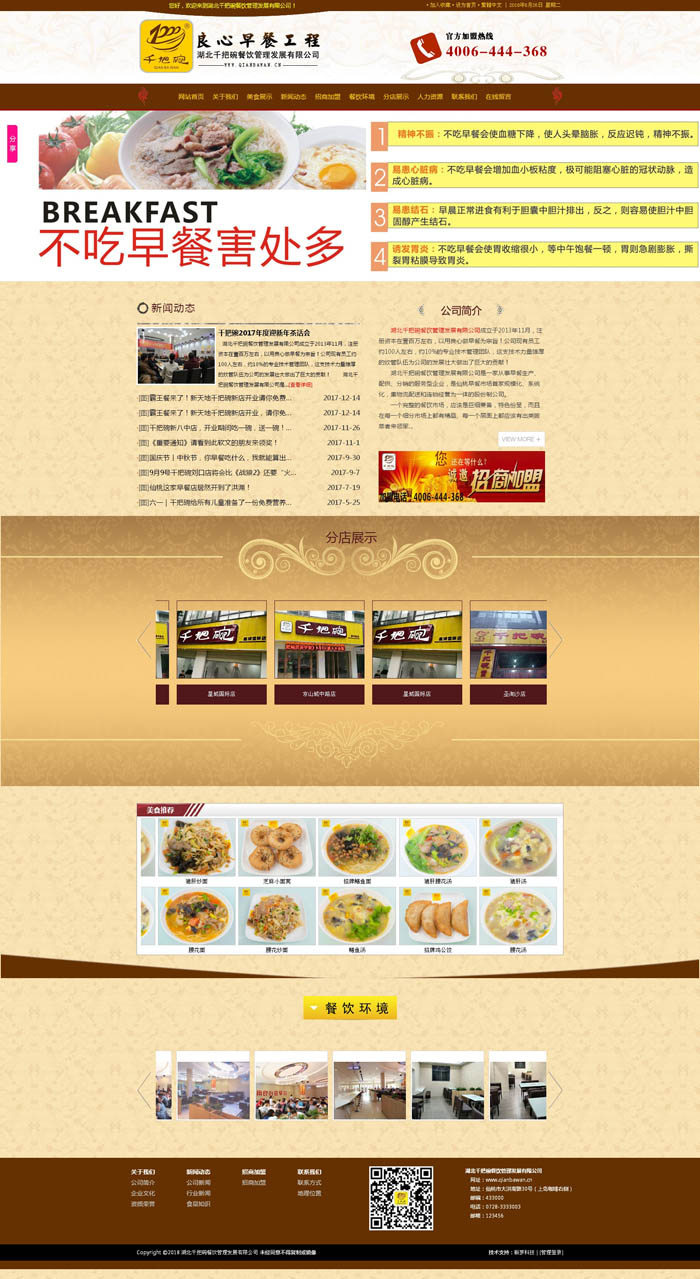Open the 芝麻小圆窝 dish tile
Image resolution: width=700 pixels, height=1279 pixels.
277,851
